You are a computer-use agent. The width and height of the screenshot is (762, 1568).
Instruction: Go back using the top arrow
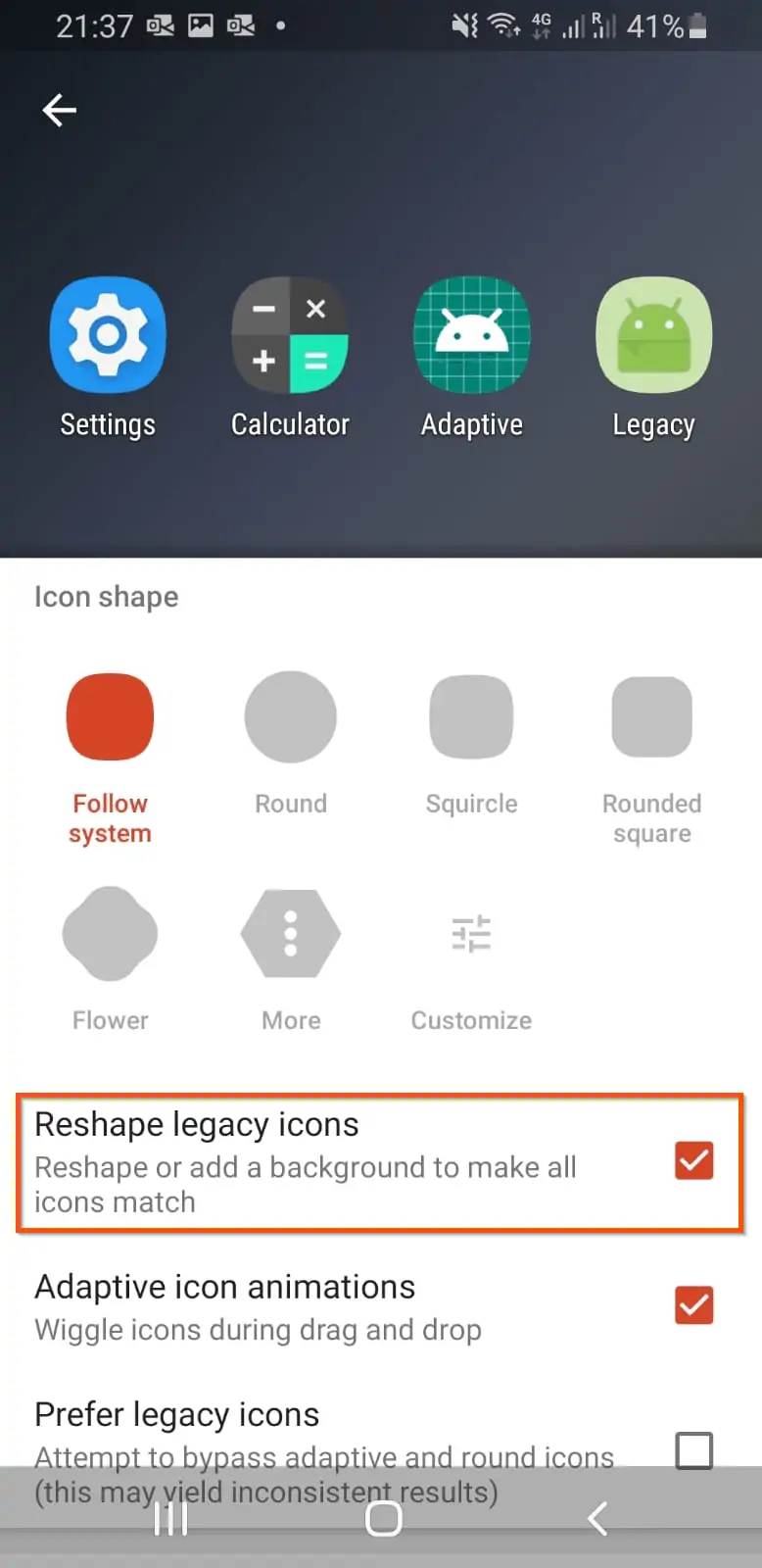click(x=60, y=110)
